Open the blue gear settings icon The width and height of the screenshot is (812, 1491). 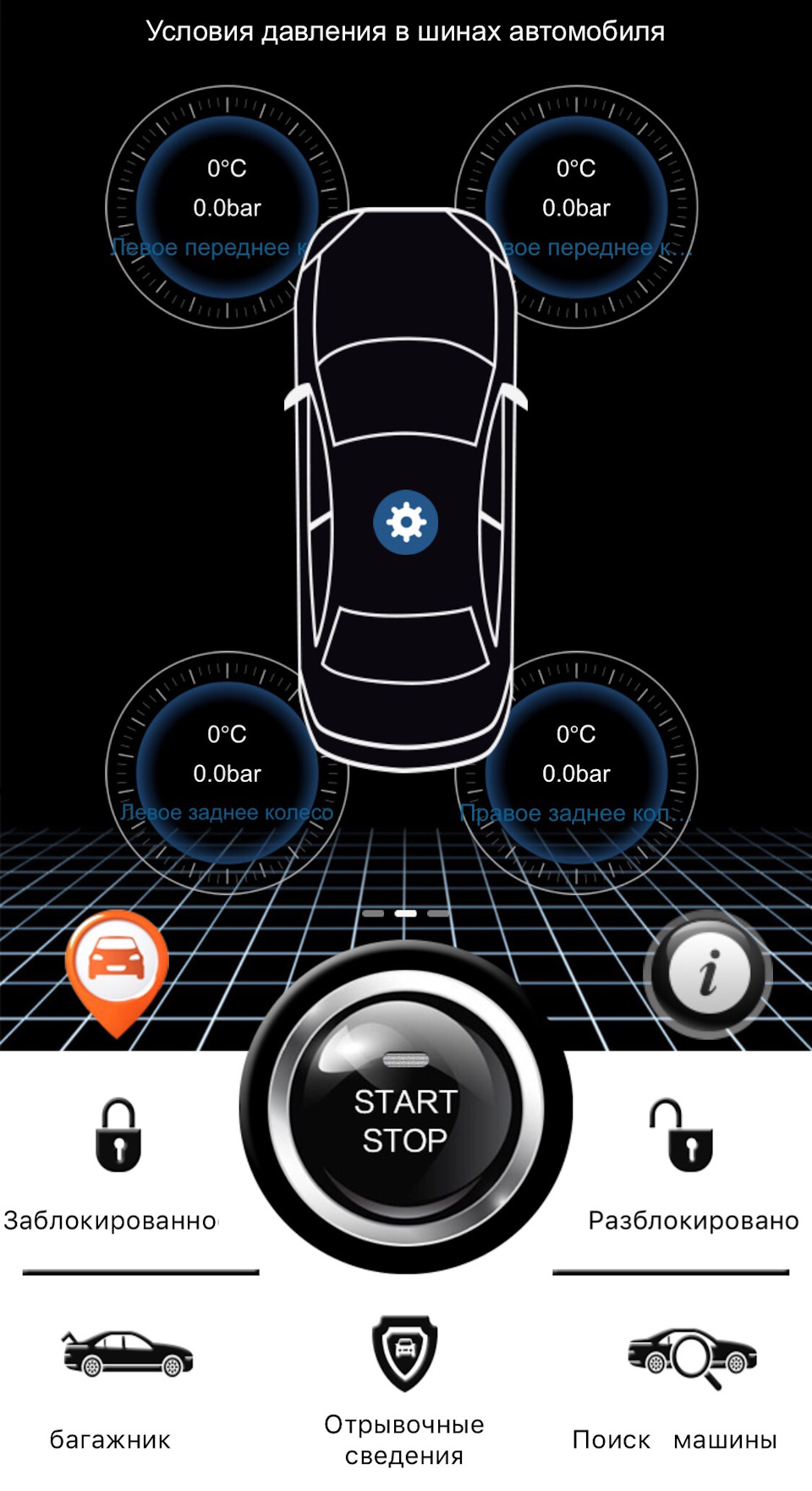coord(406,522)
